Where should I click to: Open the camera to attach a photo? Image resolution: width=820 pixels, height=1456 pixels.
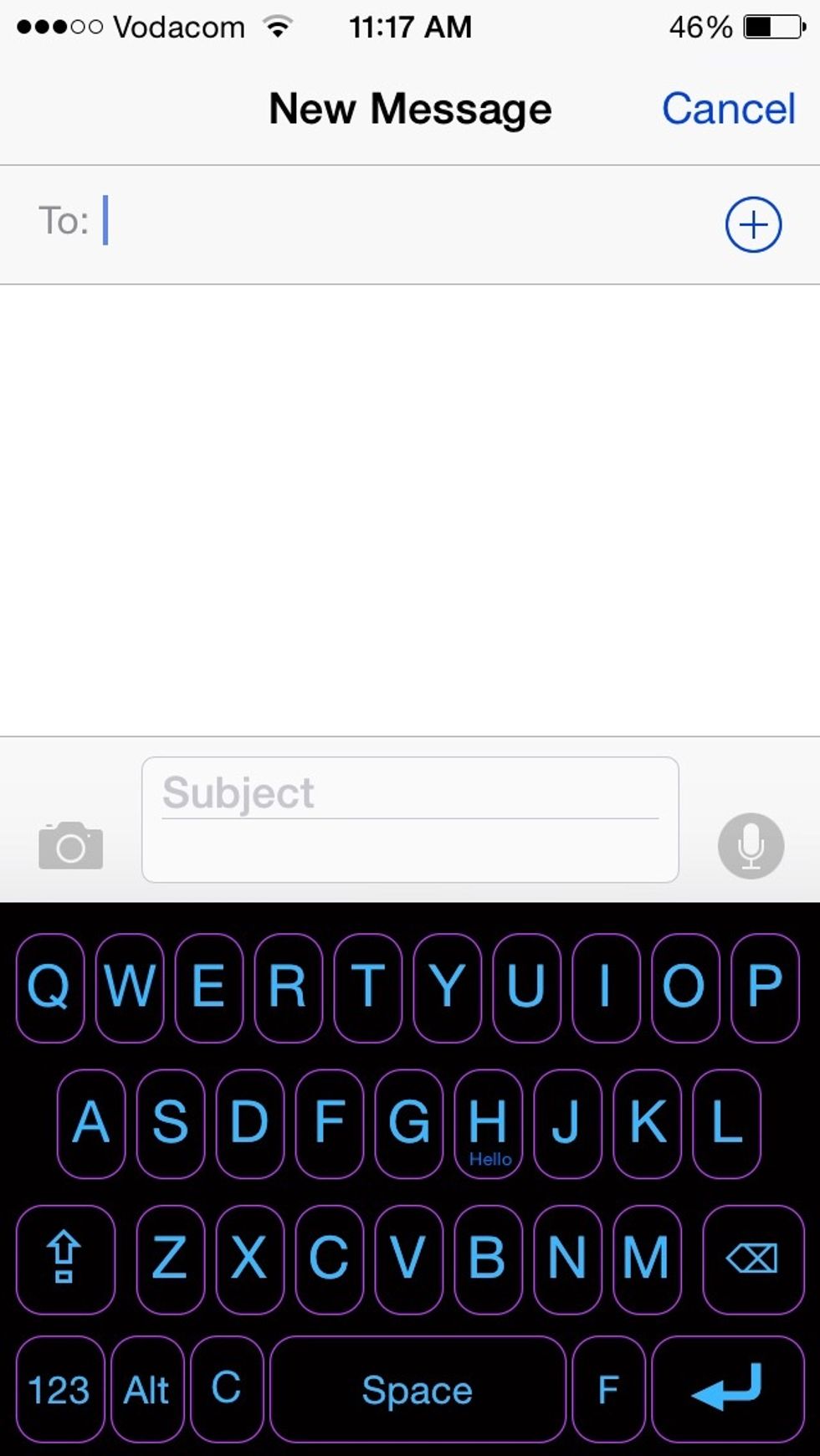point(71,845)
